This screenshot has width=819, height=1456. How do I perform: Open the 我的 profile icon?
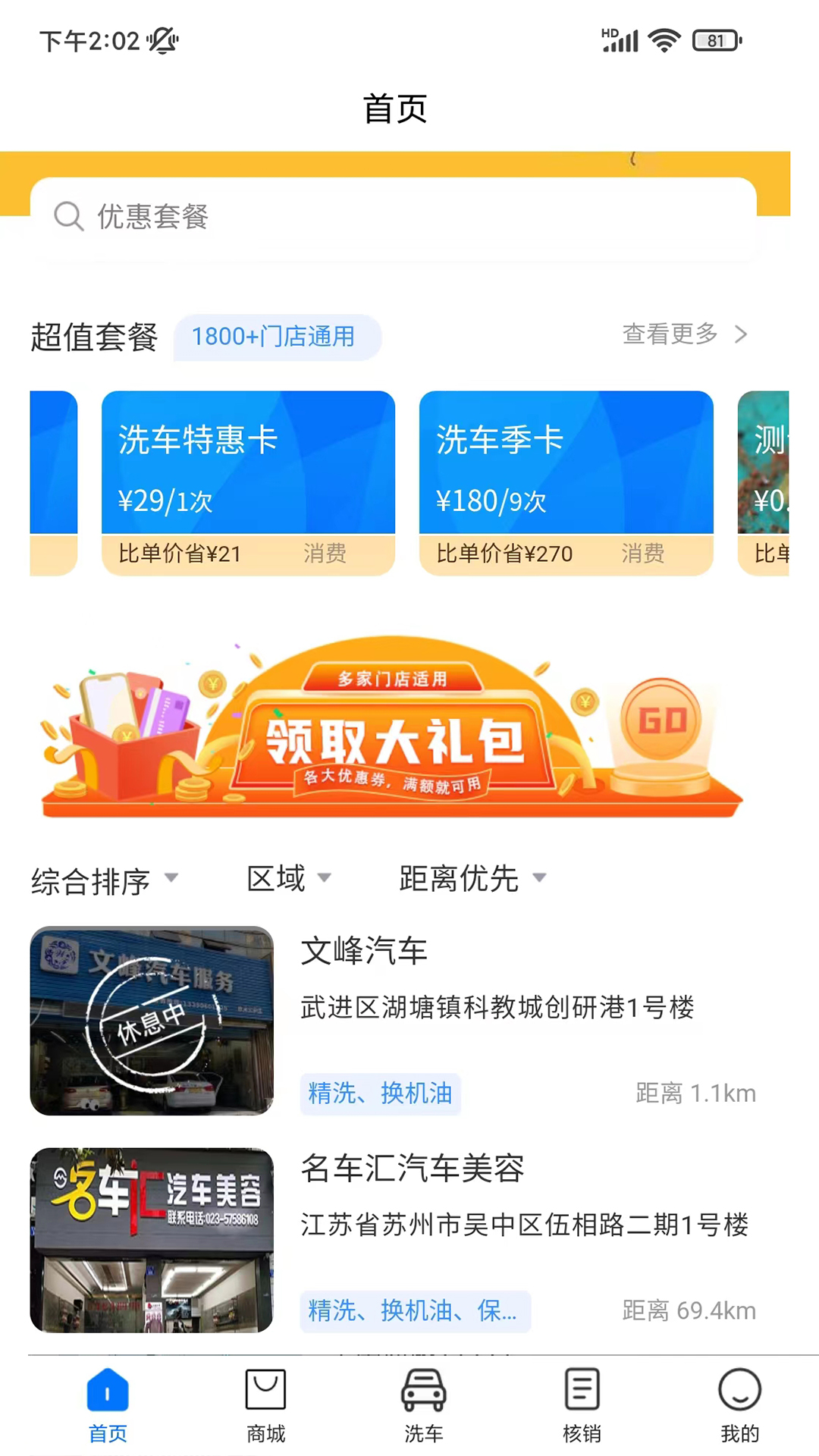739,1390
